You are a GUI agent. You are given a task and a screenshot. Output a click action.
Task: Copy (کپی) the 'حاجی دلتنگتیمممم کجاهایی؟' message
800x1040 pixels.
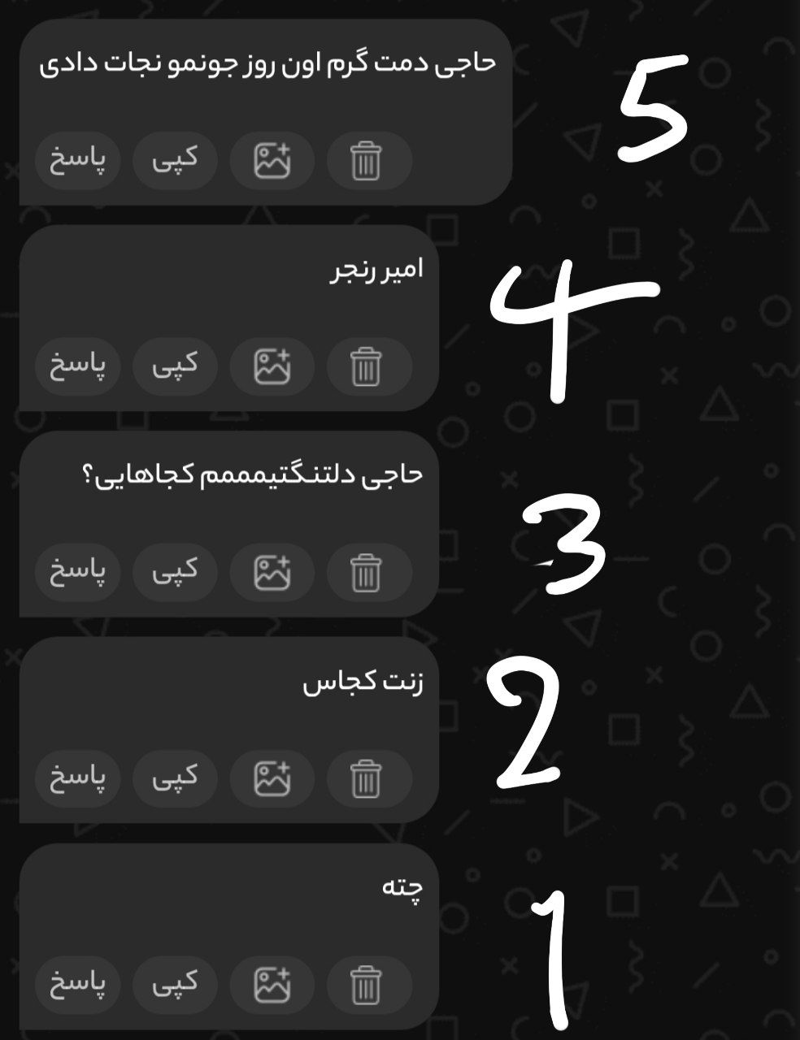coord(175,572)
